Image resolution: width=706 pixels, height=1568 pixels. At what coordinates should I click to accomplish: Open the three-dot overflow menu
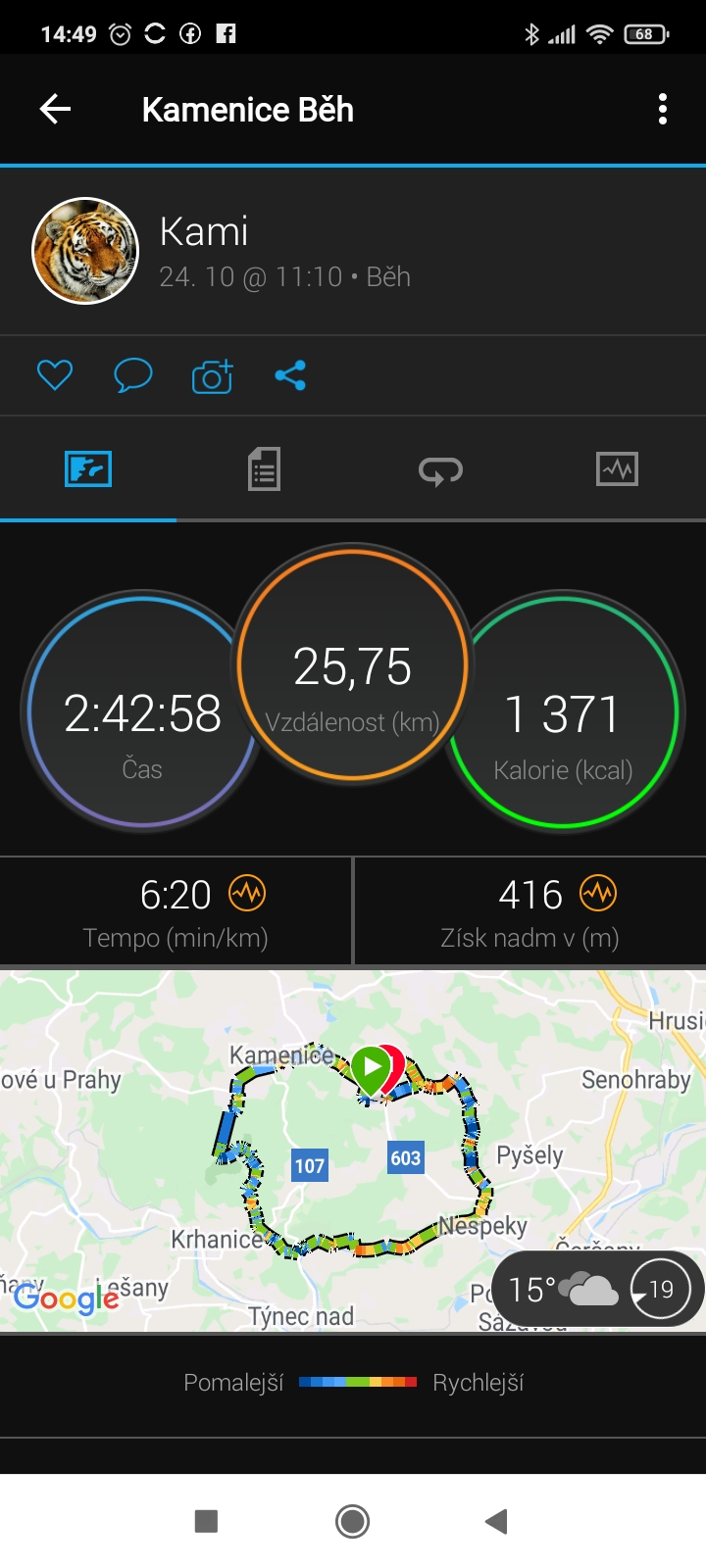coord(663,109)
